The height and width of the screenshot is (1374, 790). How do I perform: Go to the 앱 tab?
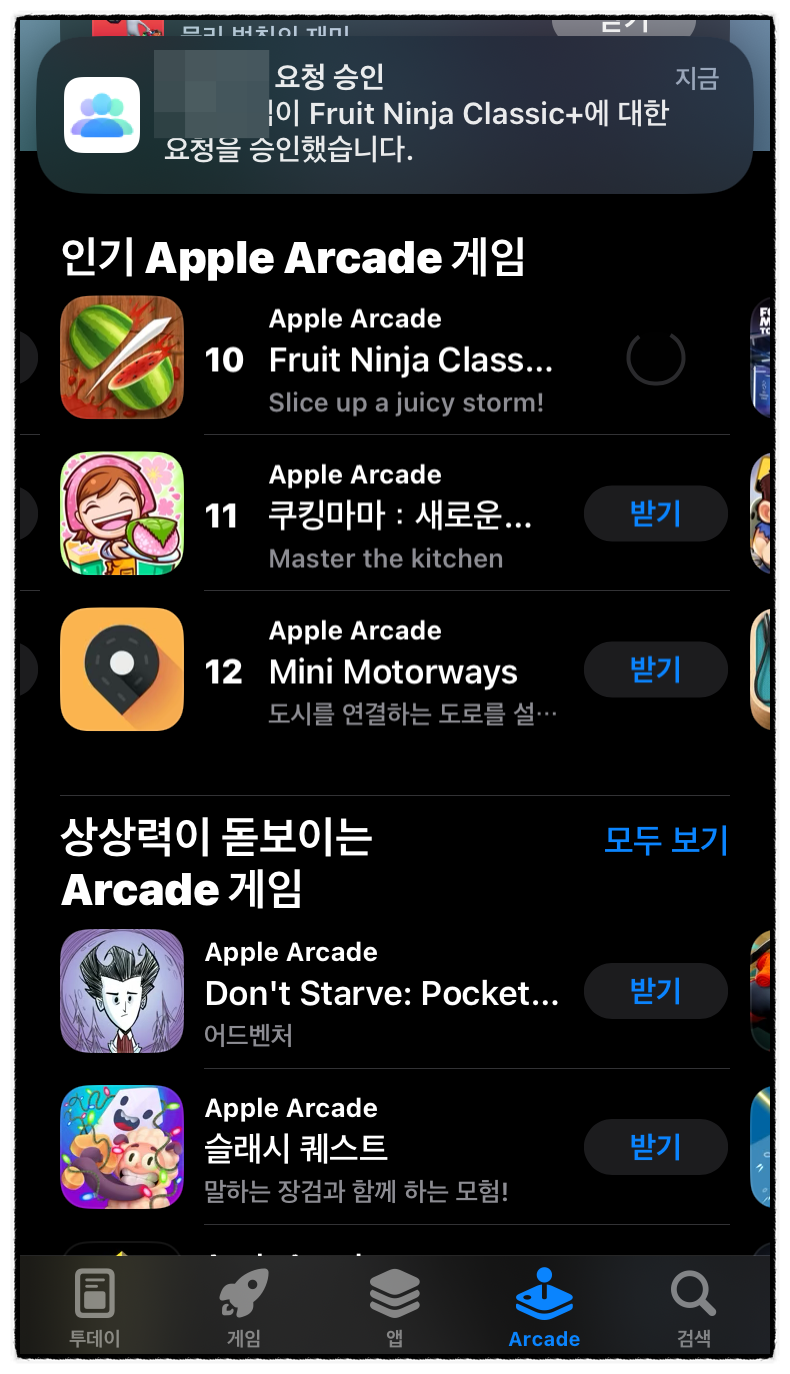coord(395,1308)
